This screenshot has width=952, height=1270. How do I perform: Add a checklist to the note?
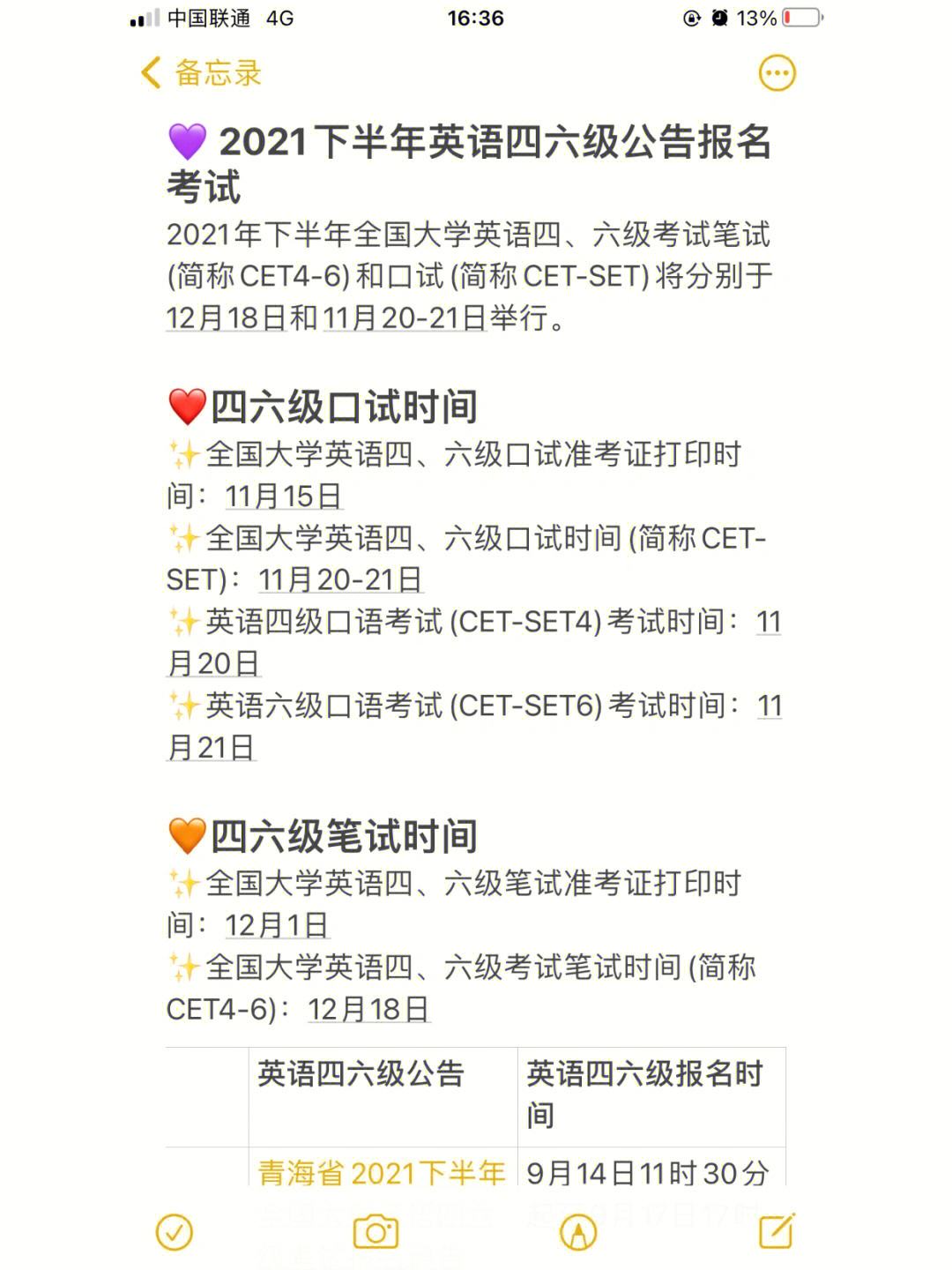click(x=174, y=1232)
